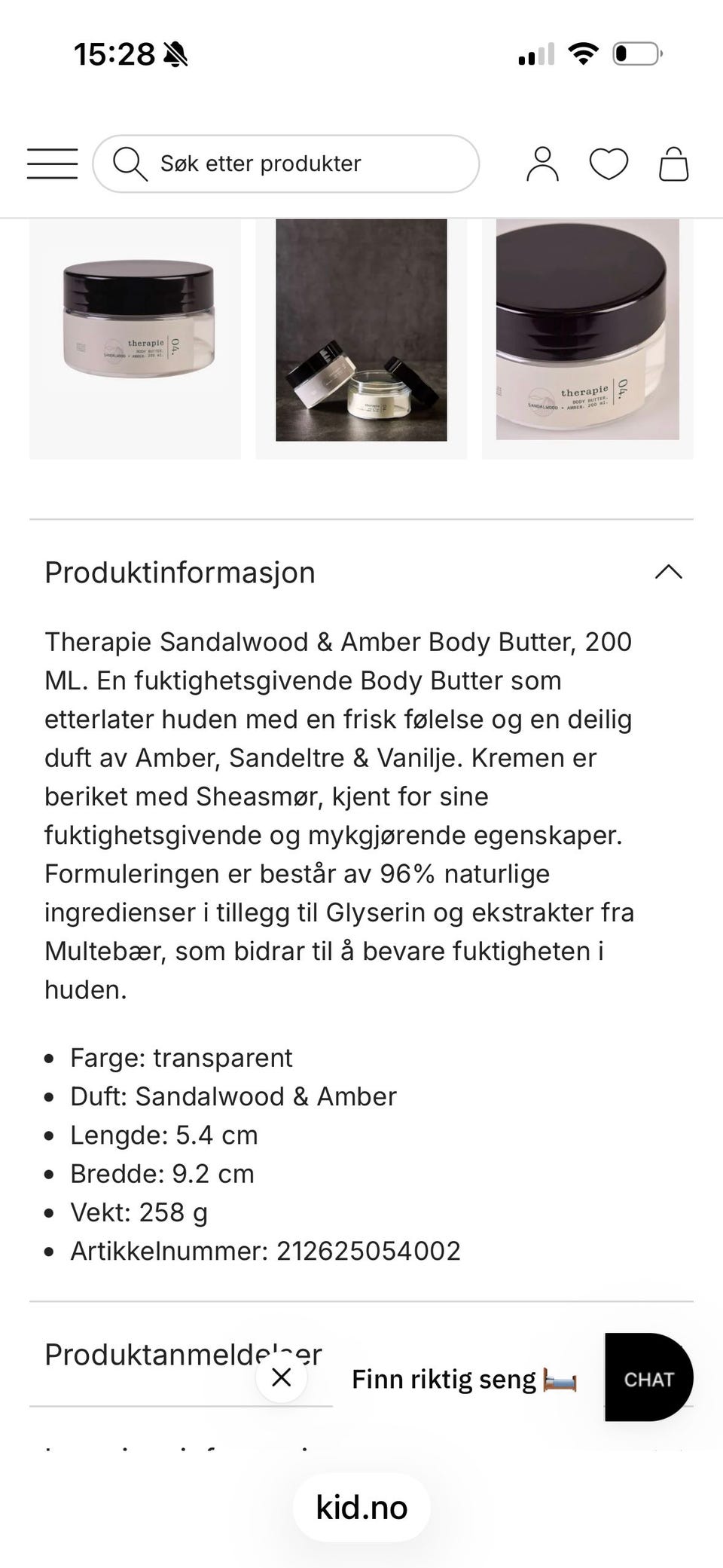Open the hamburger navigation menu
The height and width of the screenshot is (1568, 723).
pyautogui.click(x=52, y=164)
